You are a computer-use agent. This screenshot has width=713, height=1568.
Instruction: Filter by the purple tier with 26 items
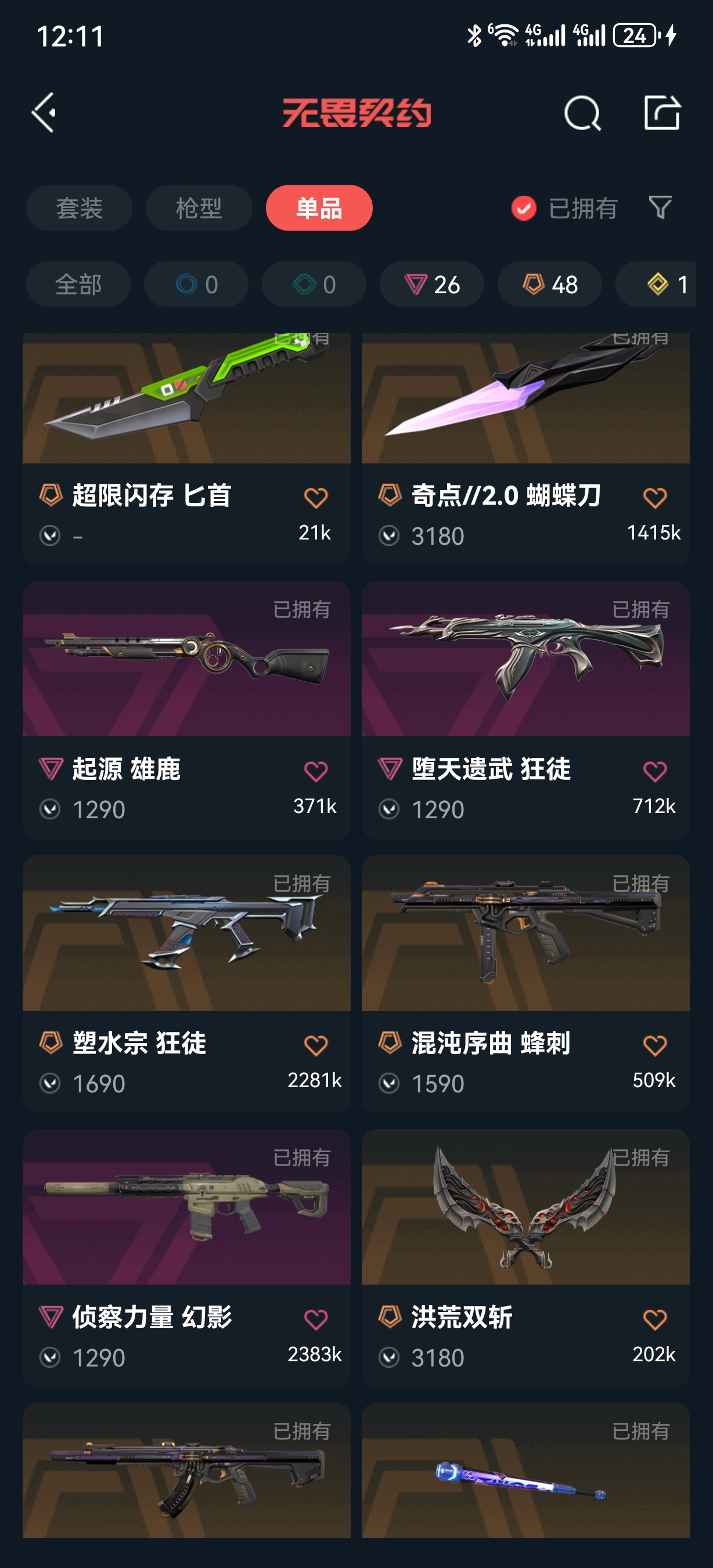click(432, 284)
